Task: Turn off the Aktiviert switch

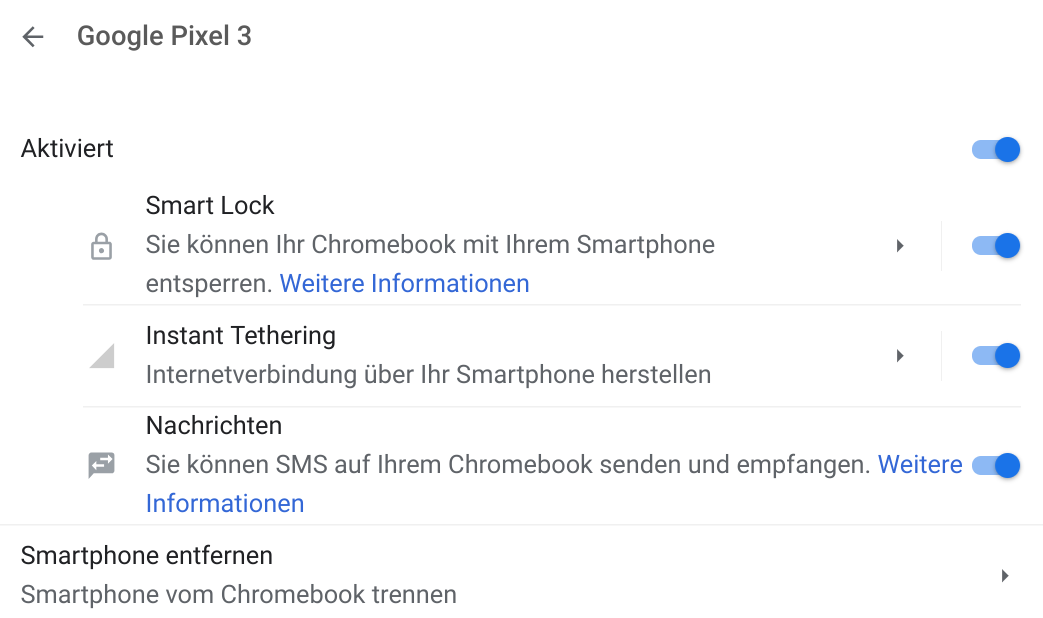Action: 995,150
